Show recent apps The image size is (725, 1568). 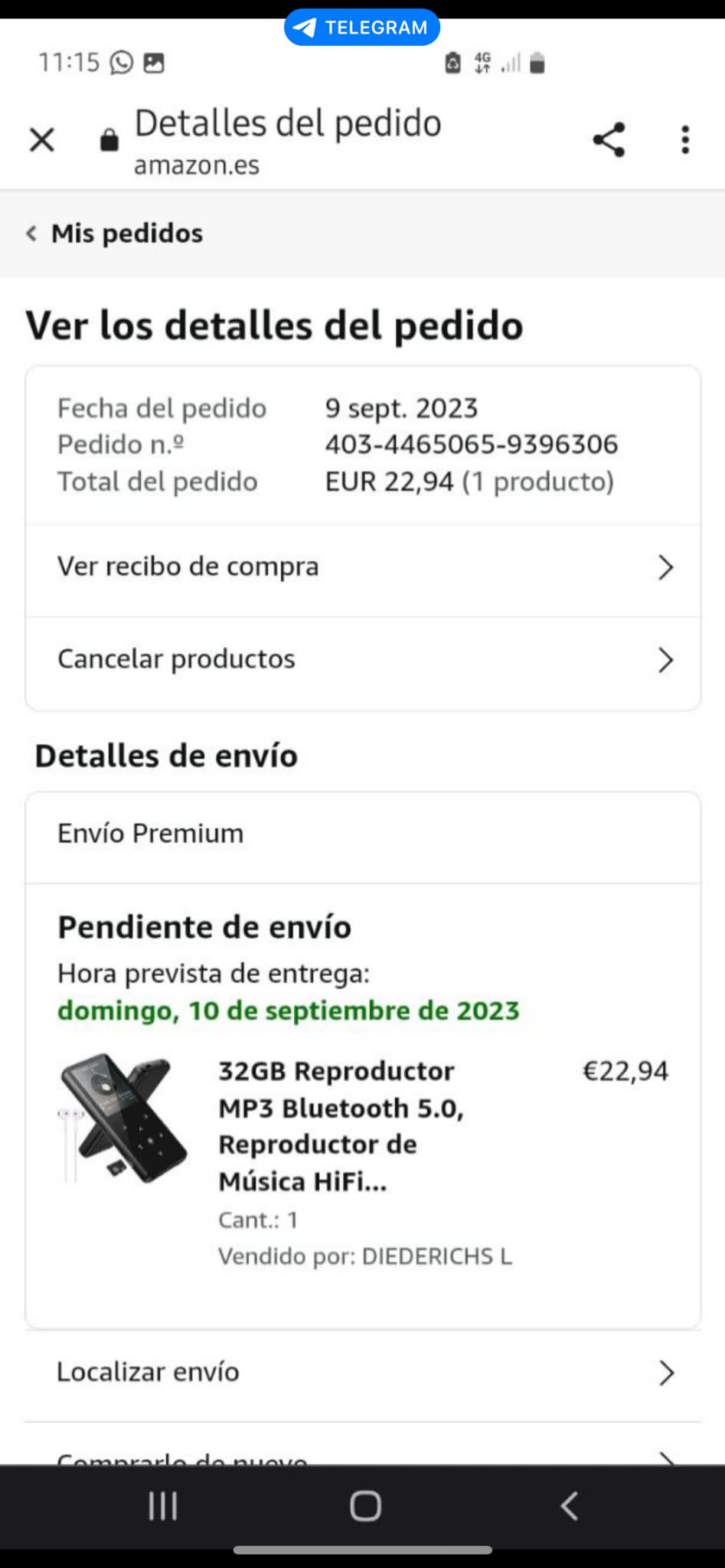click(x=162, y=1506)
